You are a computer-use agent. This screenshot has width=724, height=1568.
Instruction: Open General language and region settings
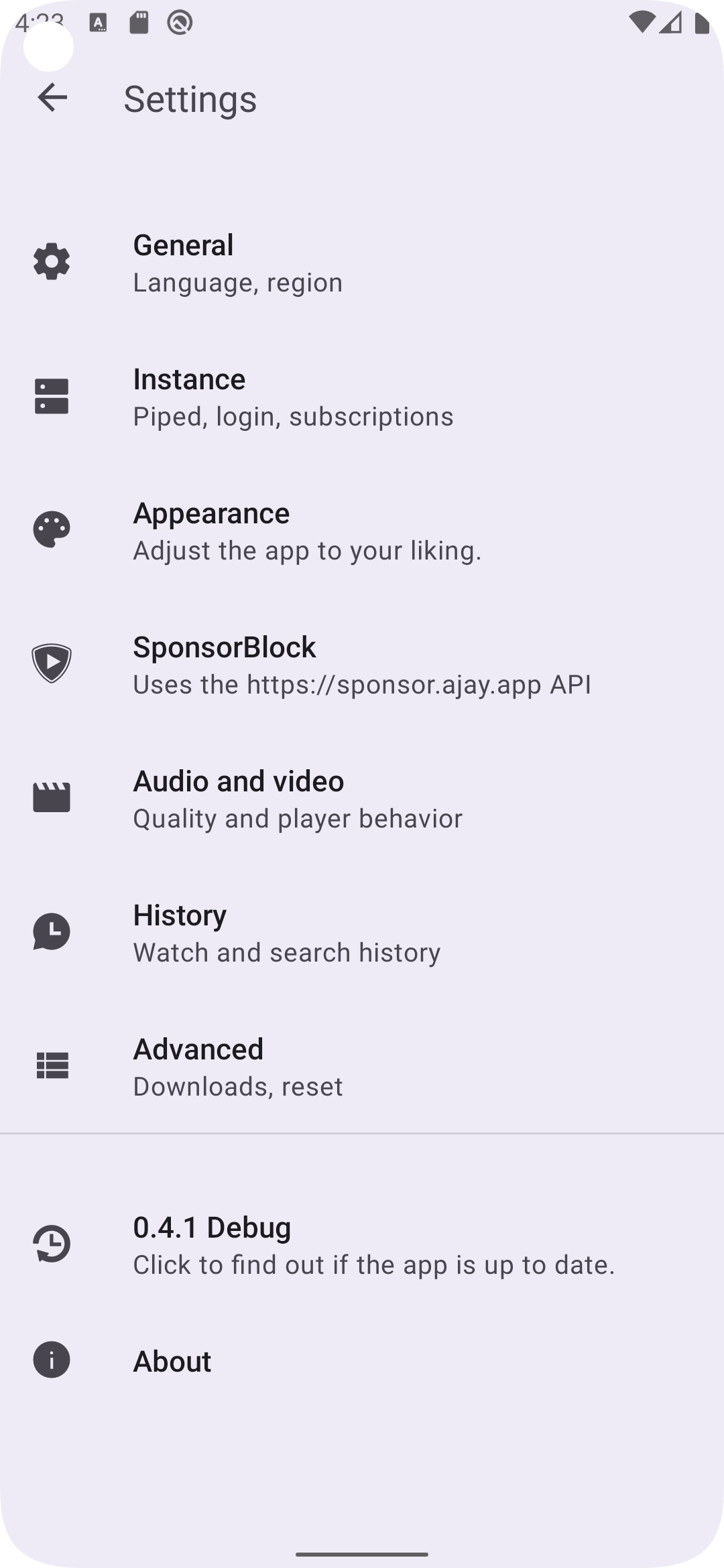(x=362, y=263)
